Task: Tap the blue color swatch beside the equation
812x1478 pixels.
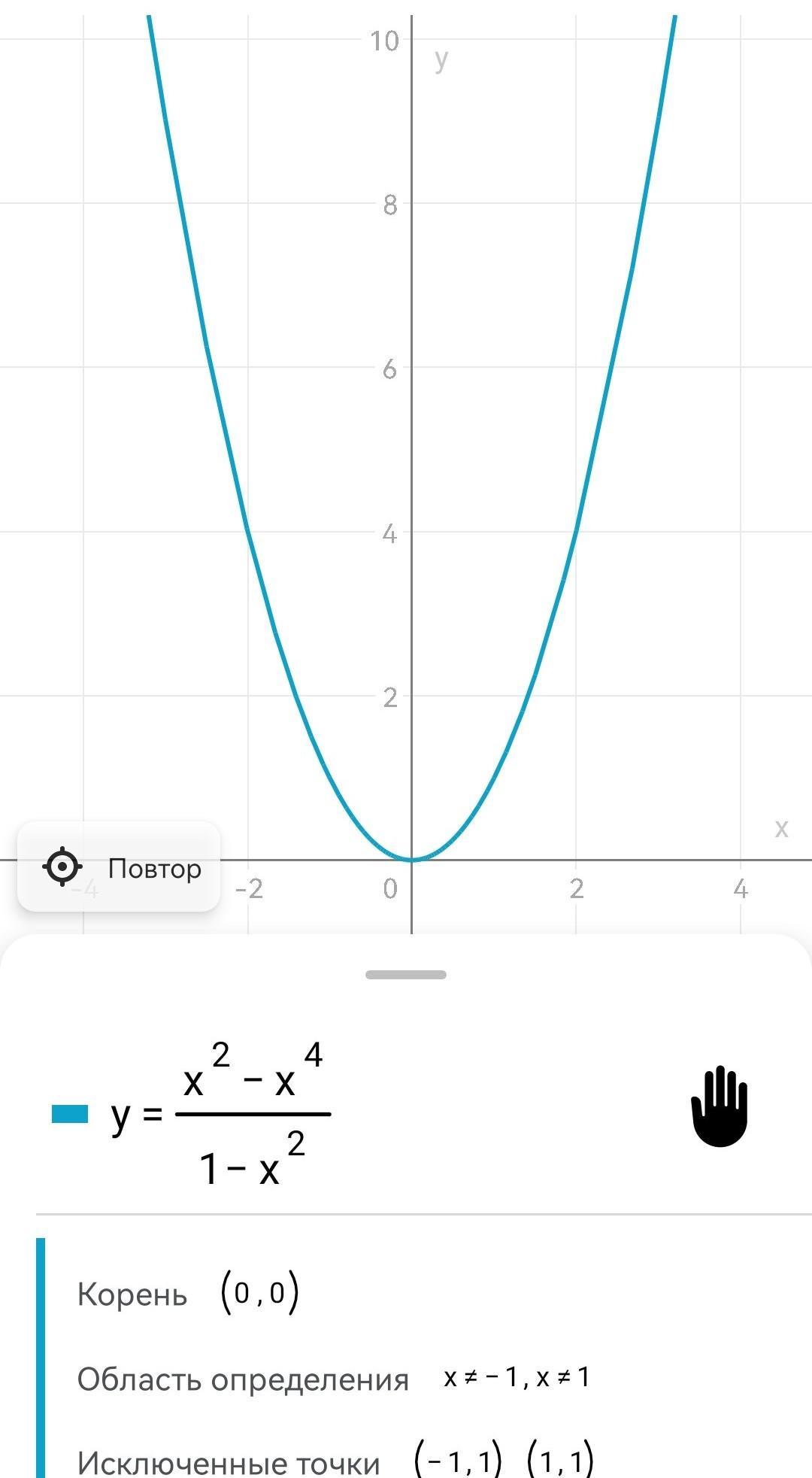Action: pyautogui.click(x=70, y=1114)
